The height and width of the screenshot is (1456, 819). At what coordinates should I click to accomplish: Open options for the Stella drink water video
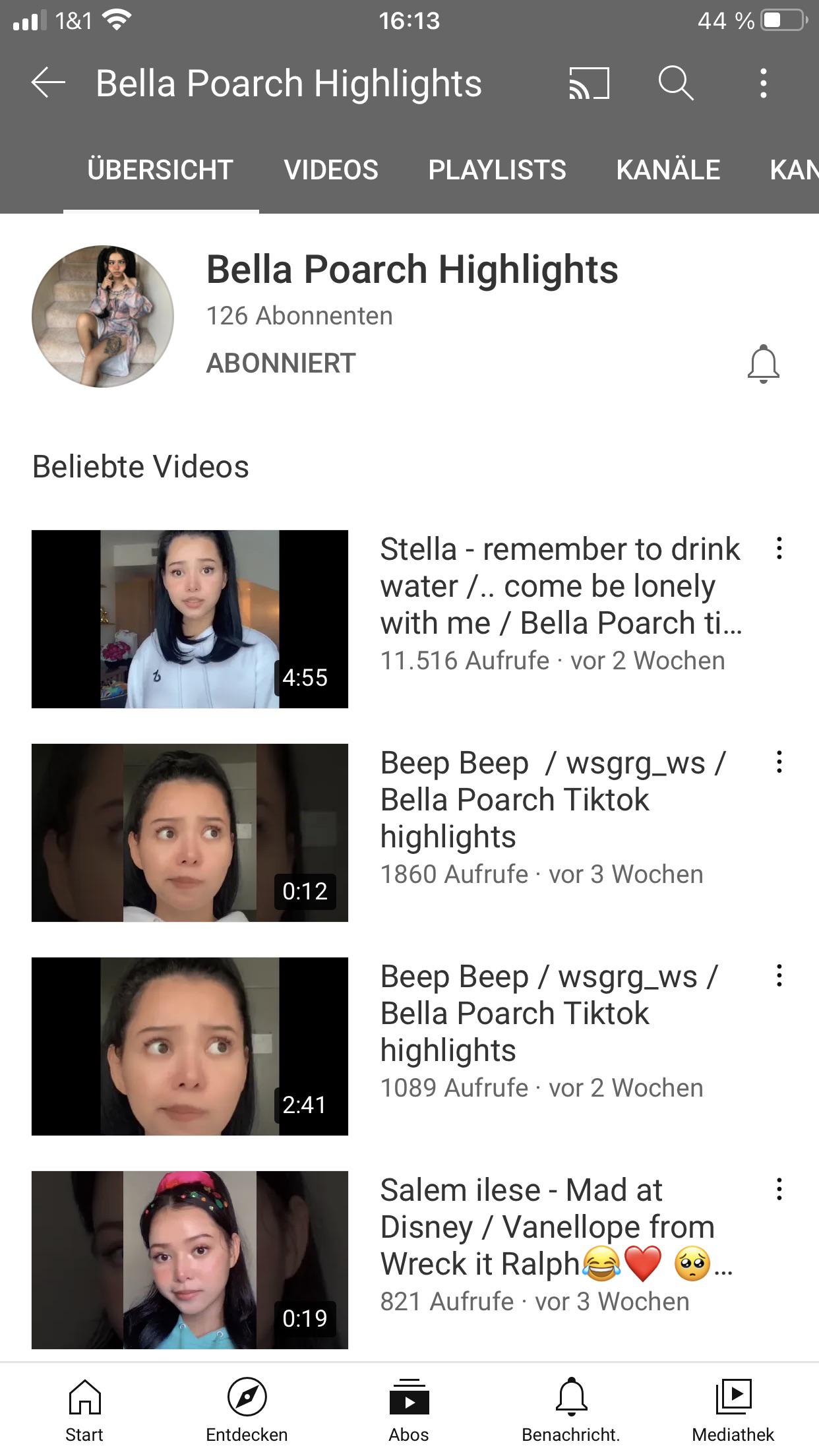[x=779, y=549]
